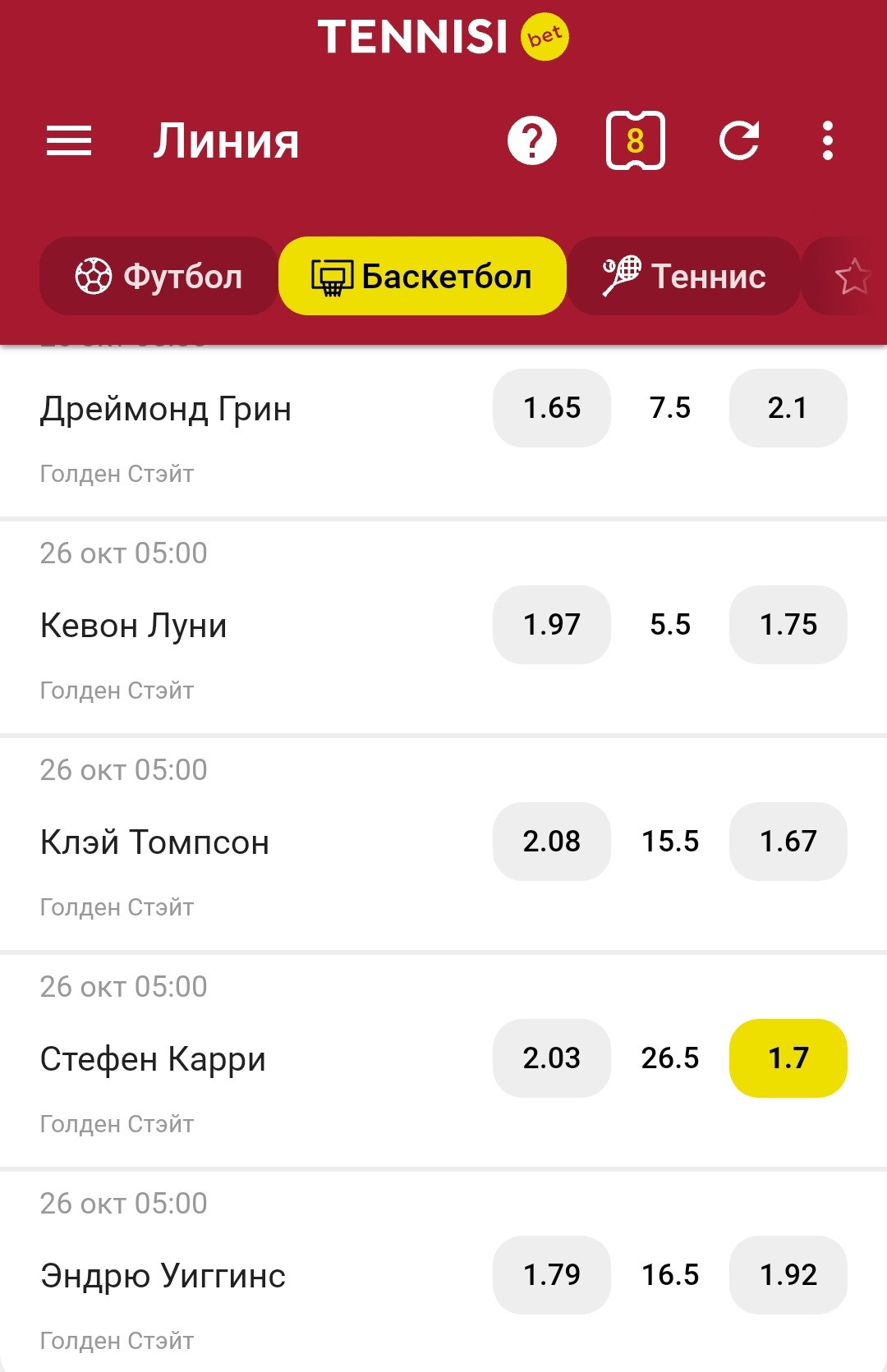Select odds 1.97 for Кевон Луни

click(x=552, y=625)
